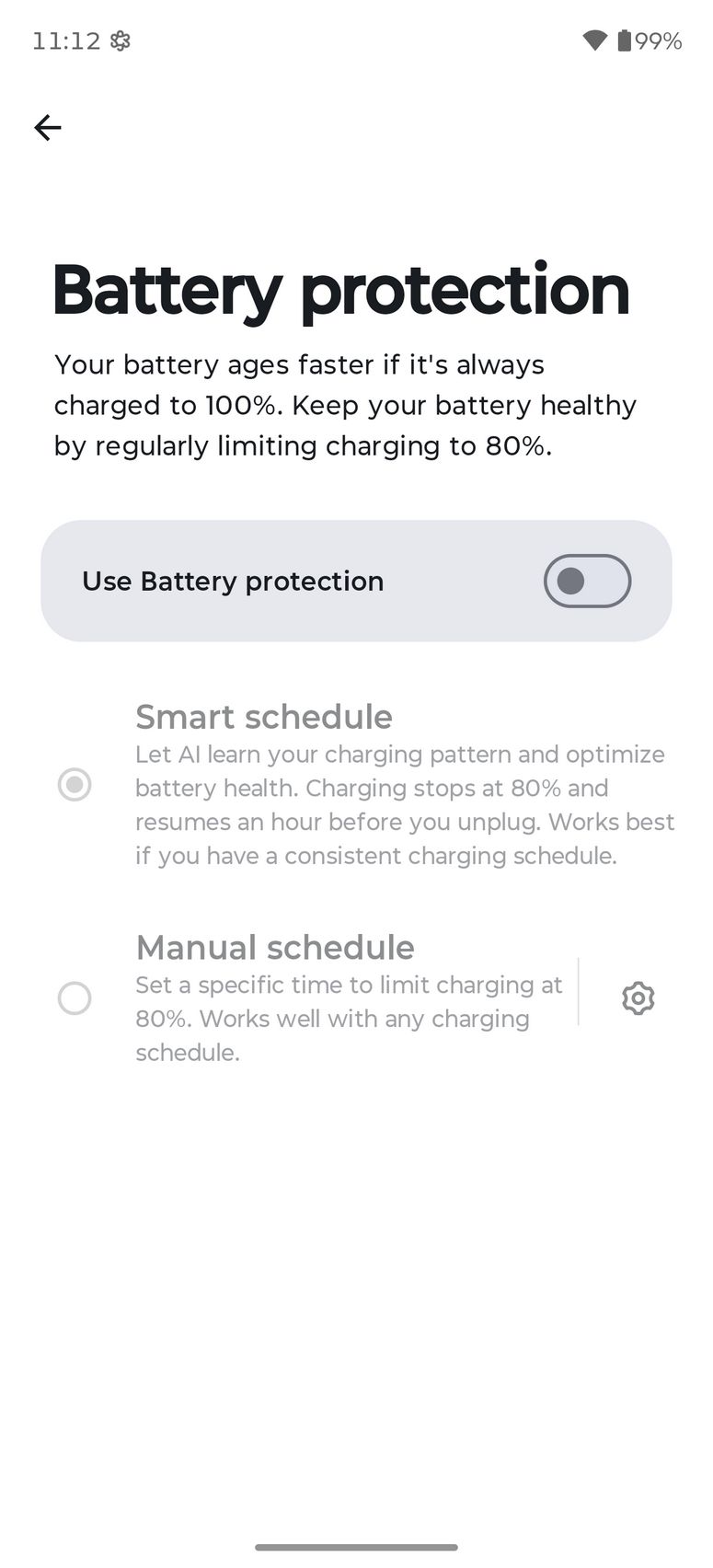
Task: Go back using the arrow icon
Action: (x=48, y=127)
